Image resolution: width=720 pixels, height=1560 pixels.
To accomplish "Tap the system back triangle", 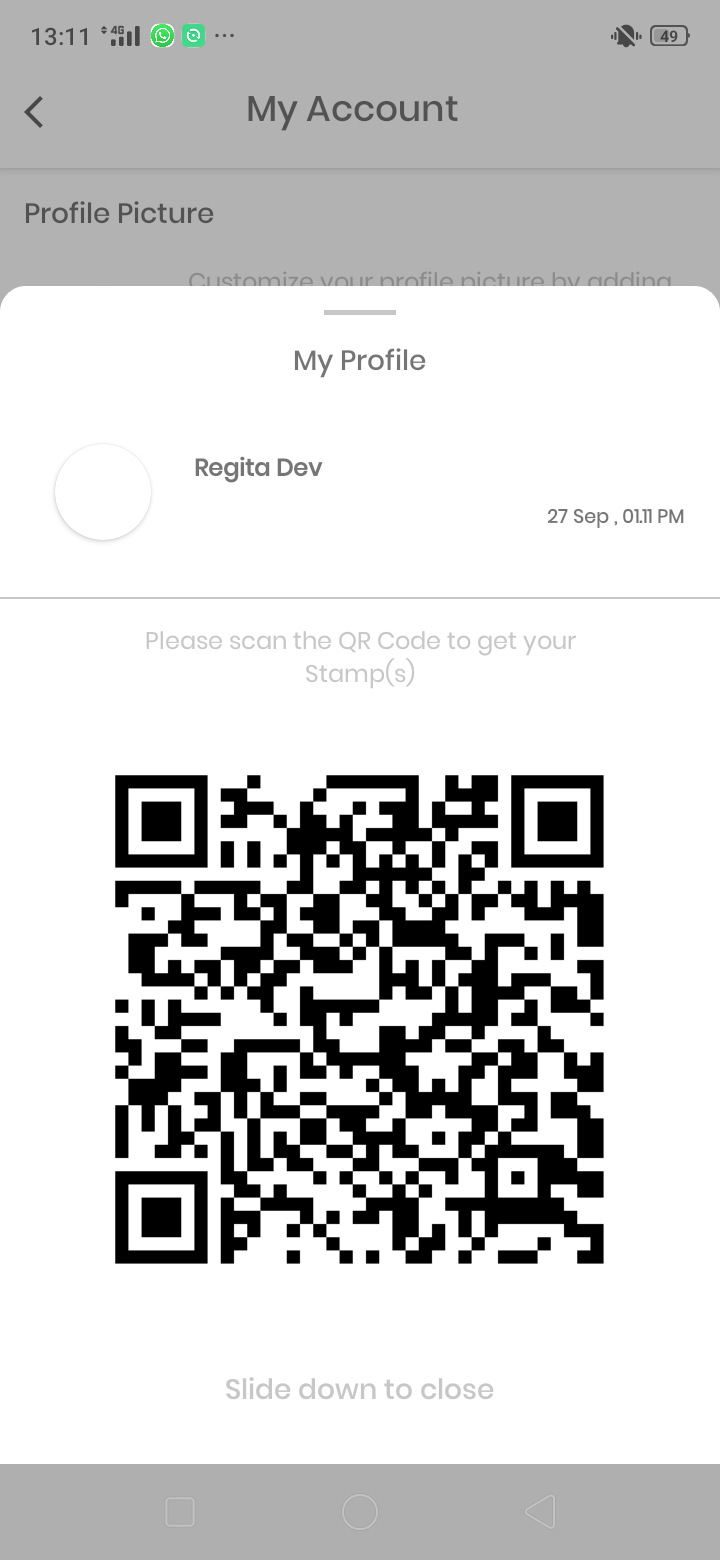I will pyautogui.click(x=539, y=1512).
